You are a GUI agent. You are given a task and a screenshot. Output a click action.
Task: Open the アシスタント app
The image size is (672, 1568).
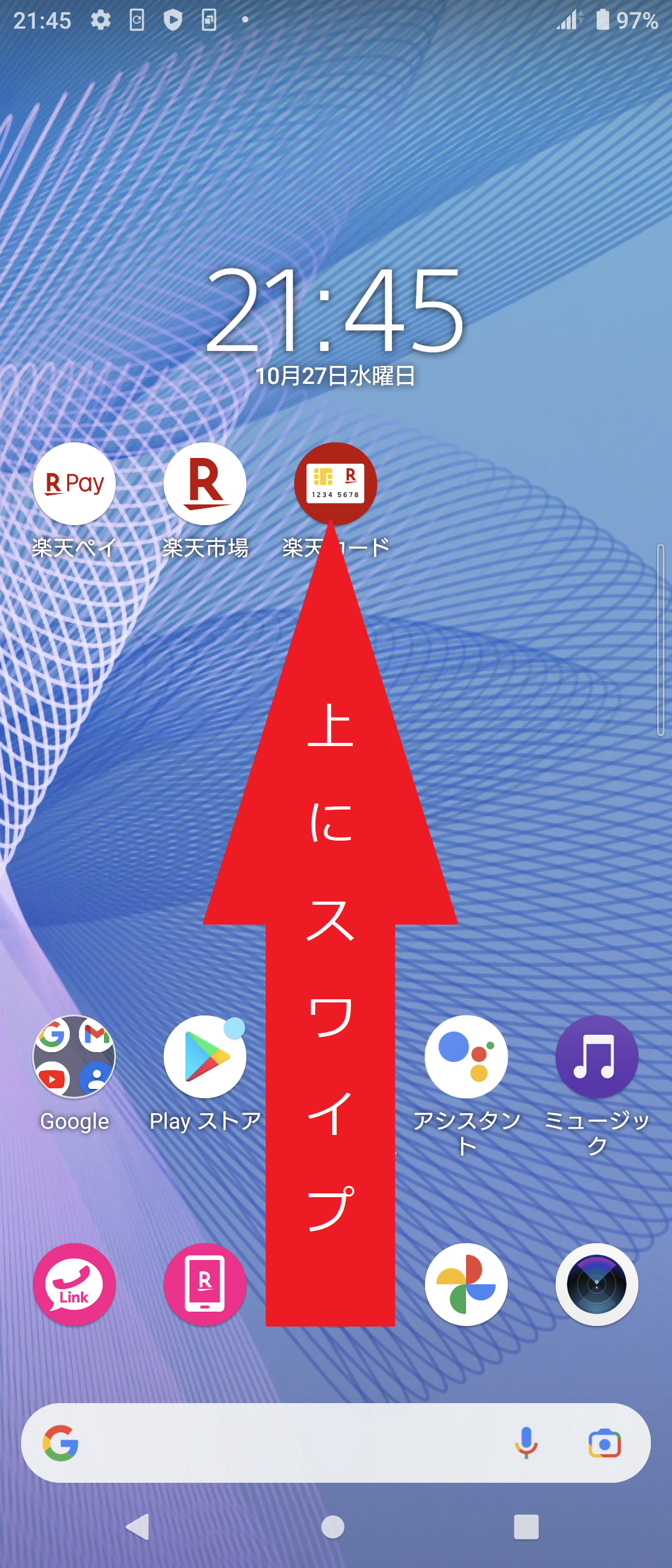[x=466, y=1057]
